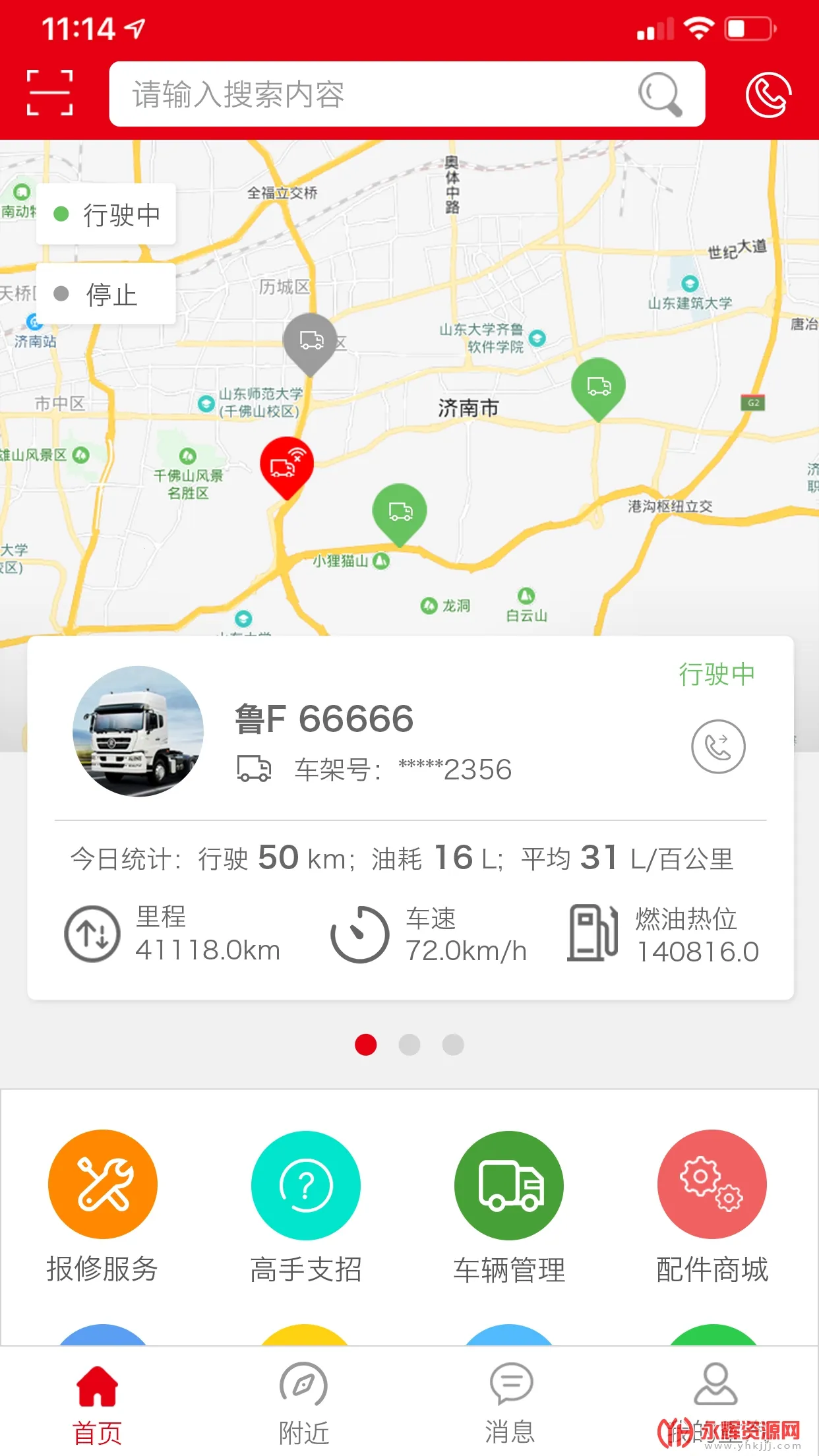Tap the customer service phone icon

click(x=769, y=94)
